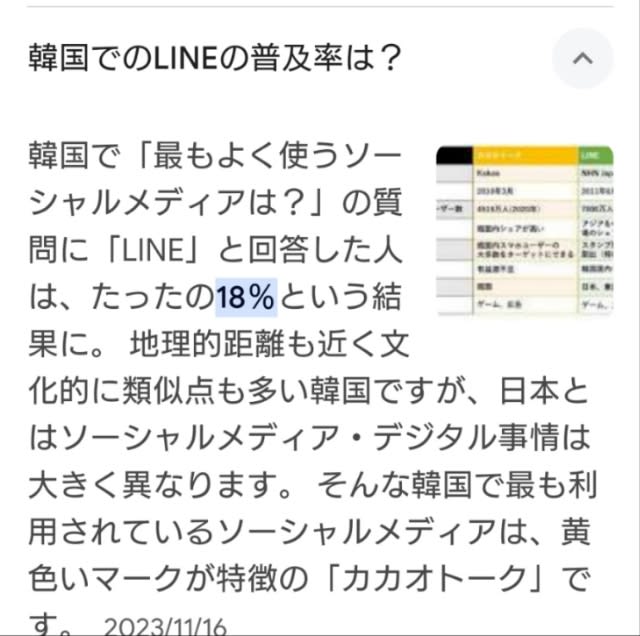This screenshot has height=636, width=640.
Task: Open the comparison table thumbnail image
Action: pos(524,228)
